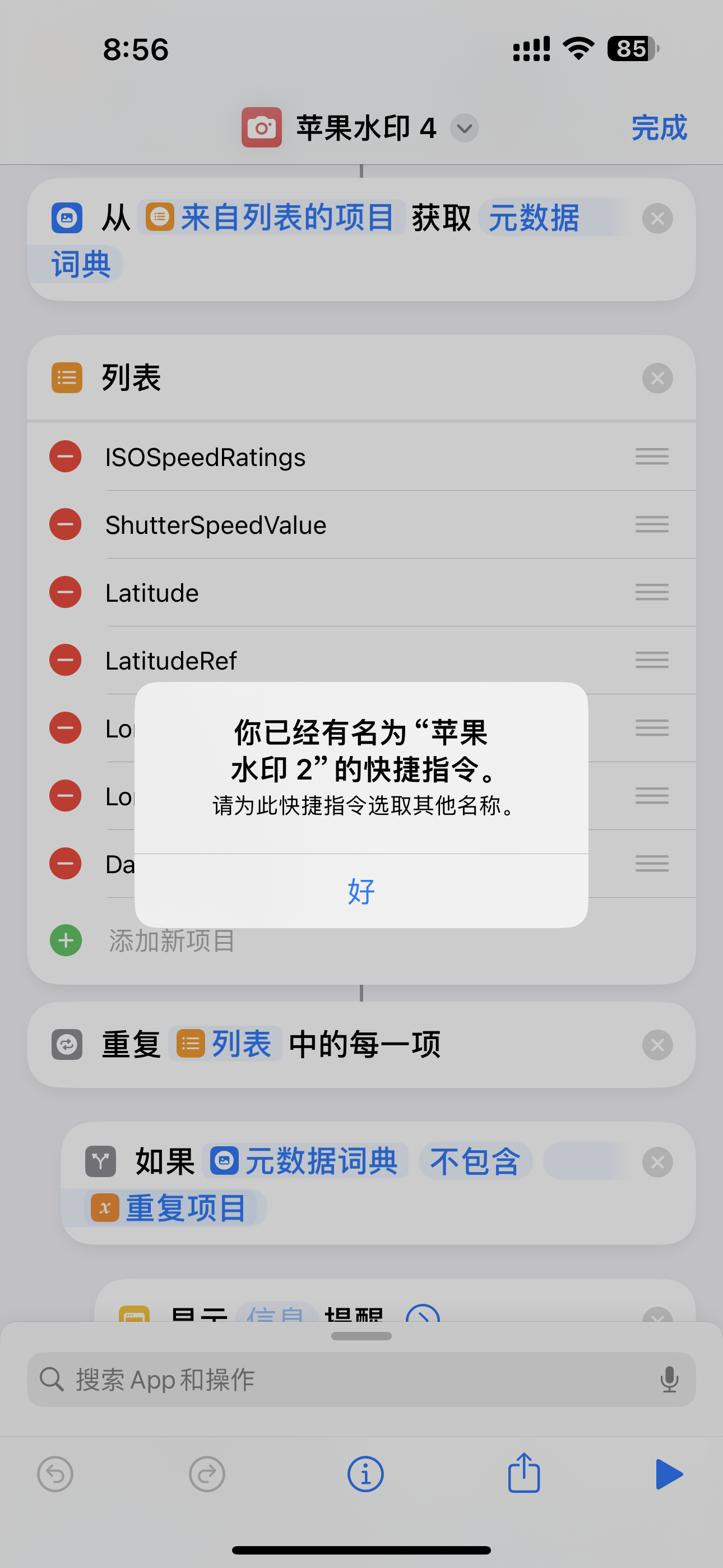The height and width of the screenshot is (1568, 723).
Task: Run the shortcut with play button
Action: [x=668, y=1474]
